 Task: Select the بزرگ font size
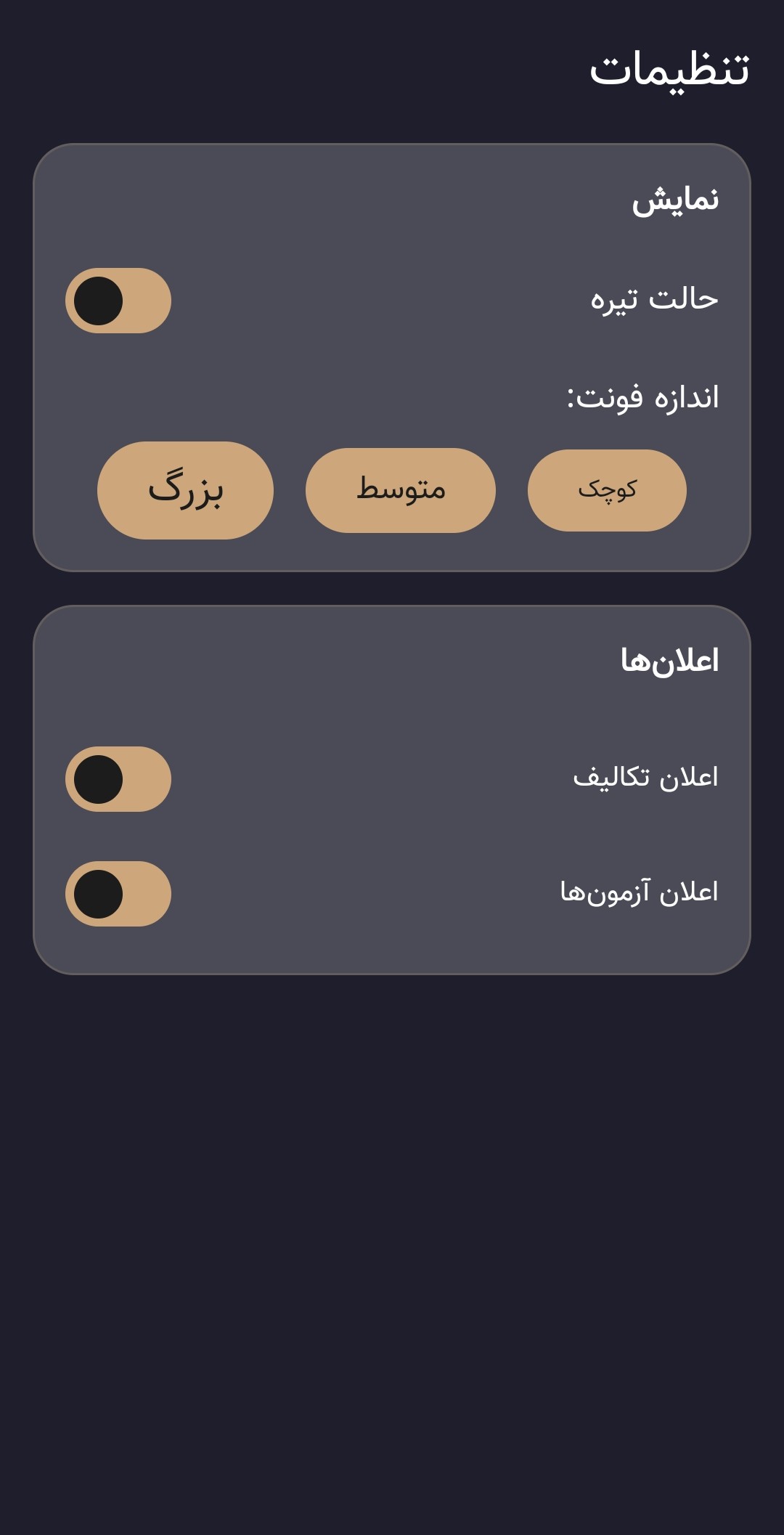(185, 490)
